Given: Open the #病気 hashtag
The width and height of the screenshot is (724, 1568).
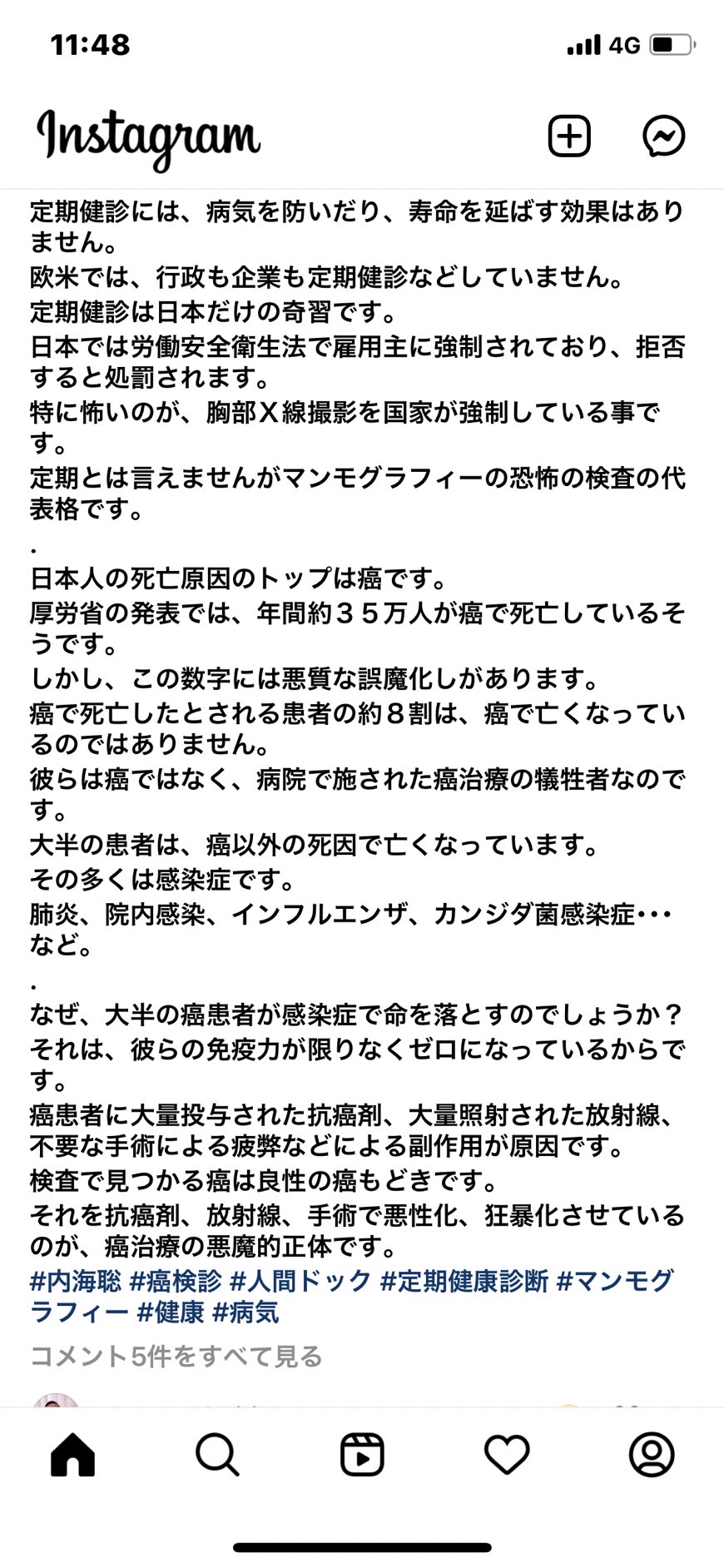Looking at the screenshot, I should pyautogui.click(x=245, y=1312).
